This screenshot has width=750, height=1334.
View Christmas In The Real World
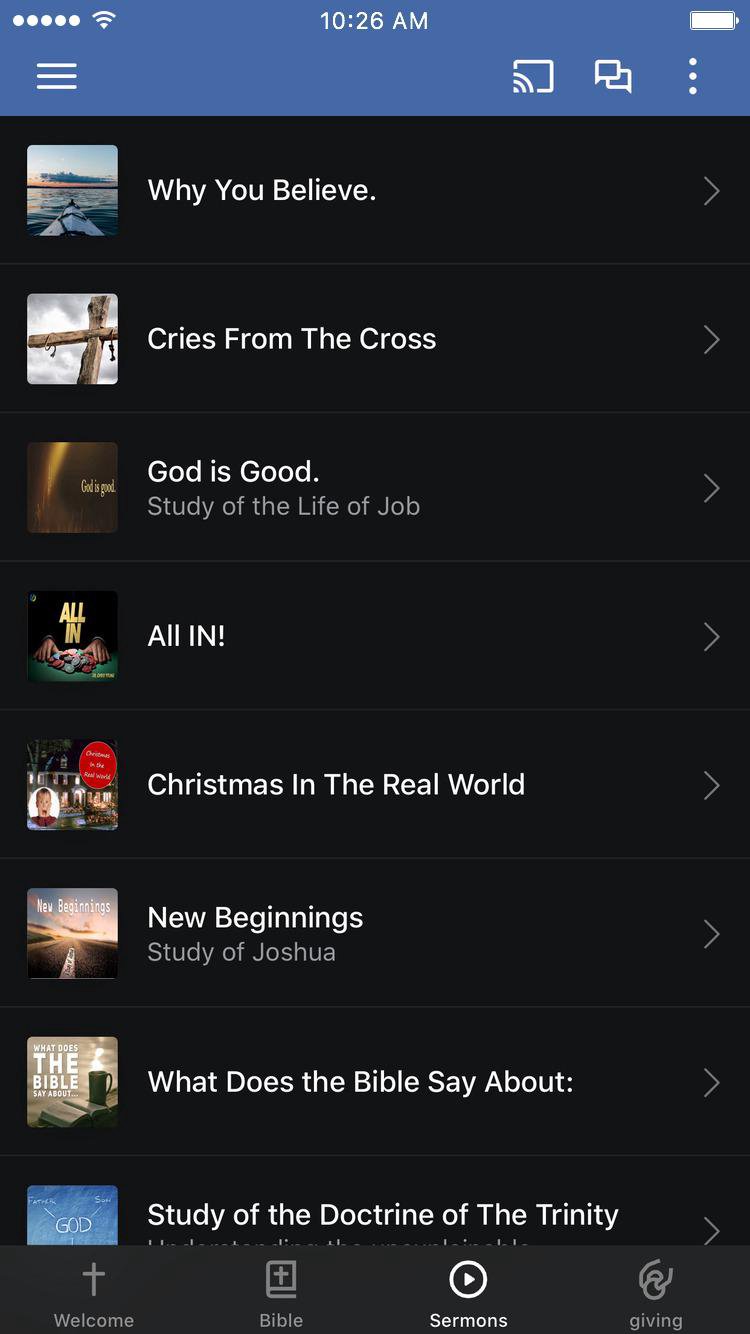tap(375, 785)
